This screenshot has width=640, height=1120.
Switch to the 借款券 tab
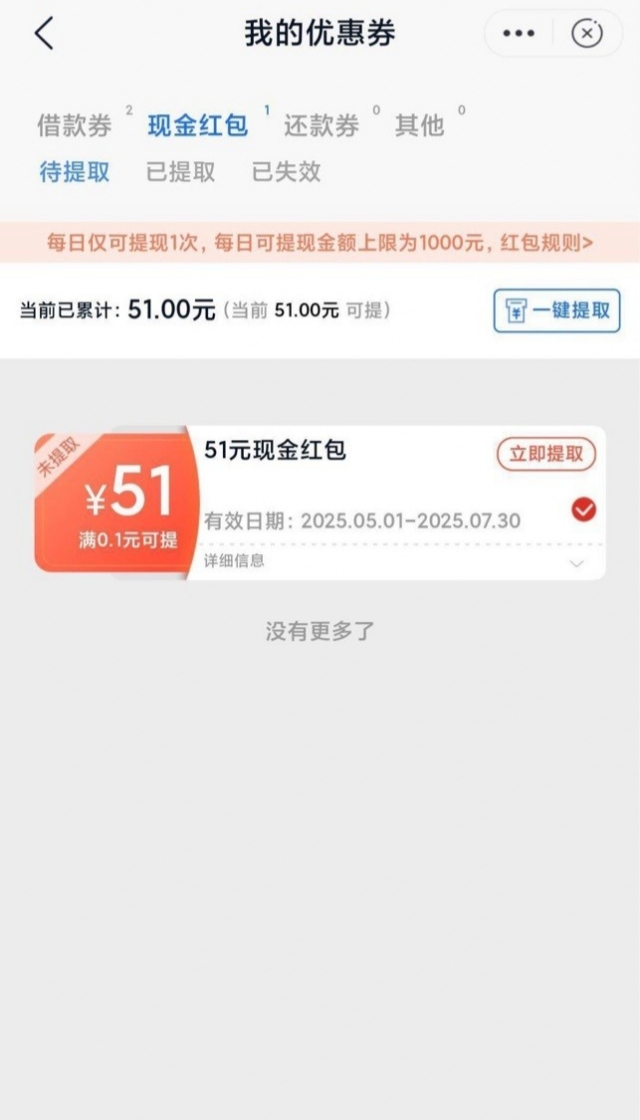pyautogui.click(x=74, y=126)
